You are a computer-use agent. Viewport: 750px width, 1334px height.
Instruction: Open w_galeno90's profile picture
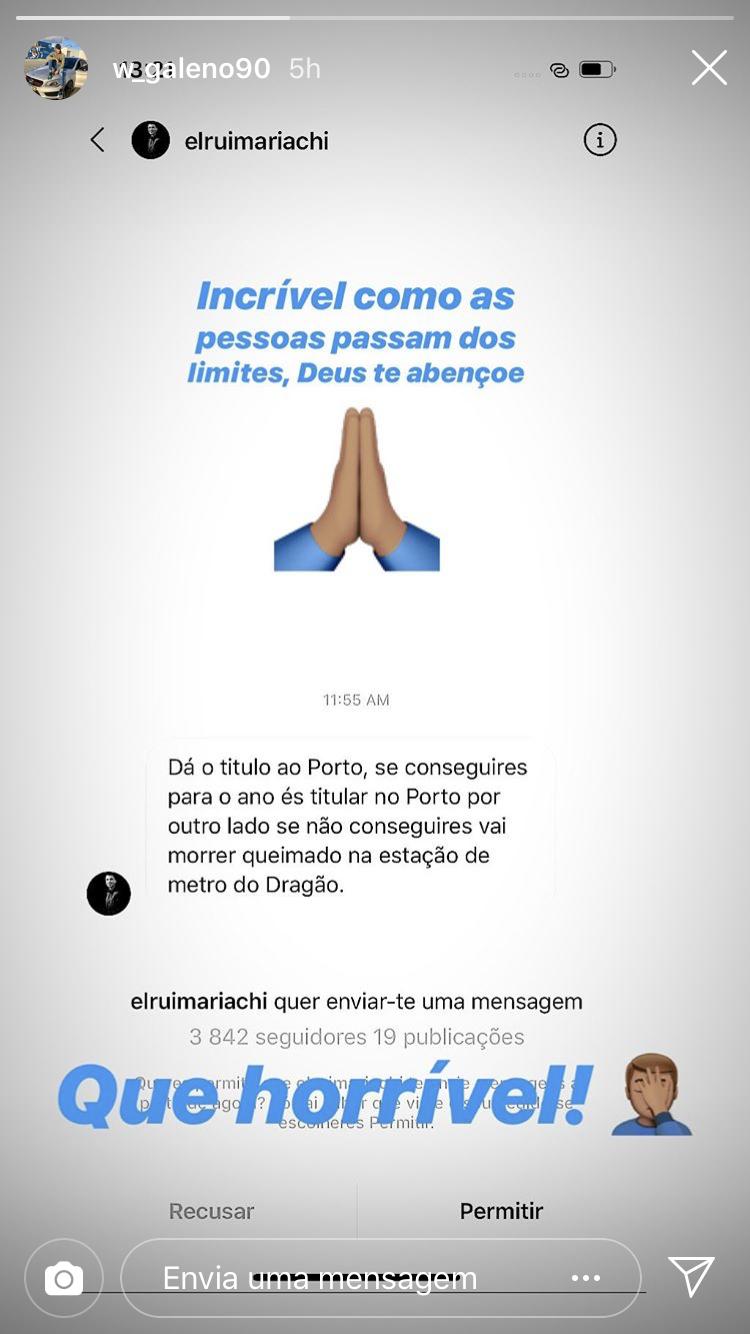click(56, 68)
